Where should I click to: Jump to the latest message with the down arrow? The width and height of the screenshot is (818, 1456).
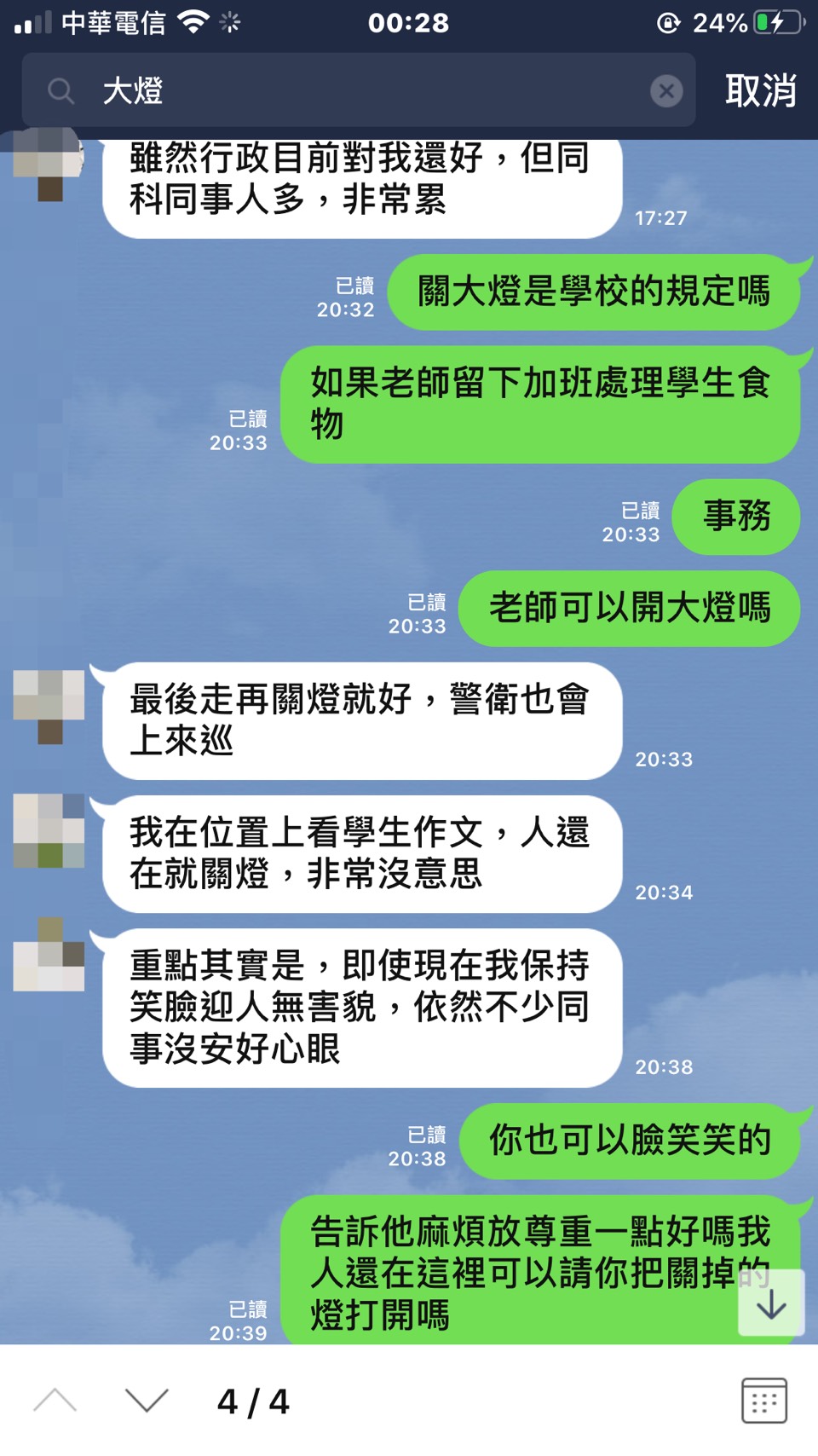tap(771, 1303)
